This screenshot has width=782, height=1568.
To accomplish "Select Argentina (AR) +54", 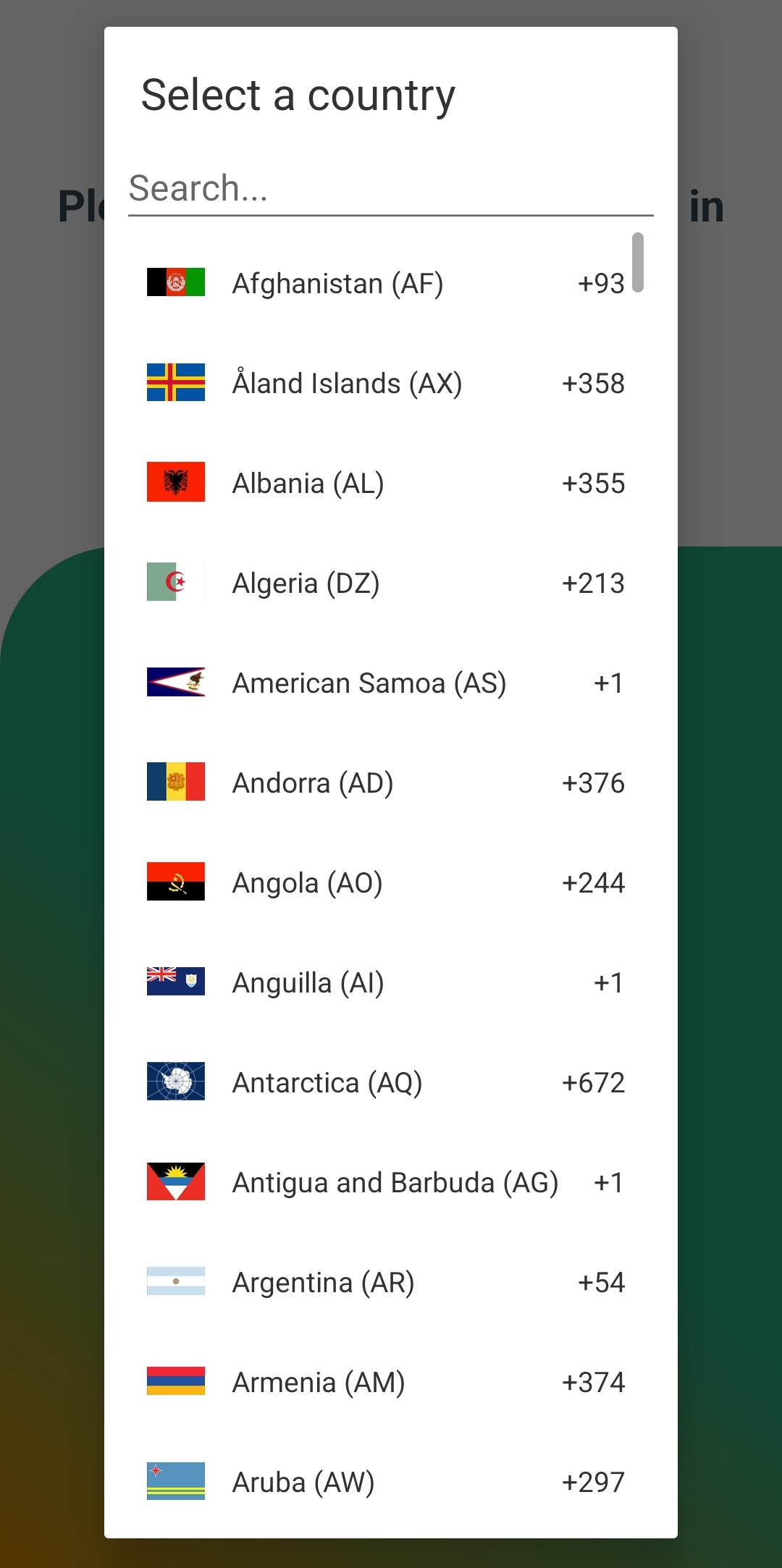I will point(385,1282).
